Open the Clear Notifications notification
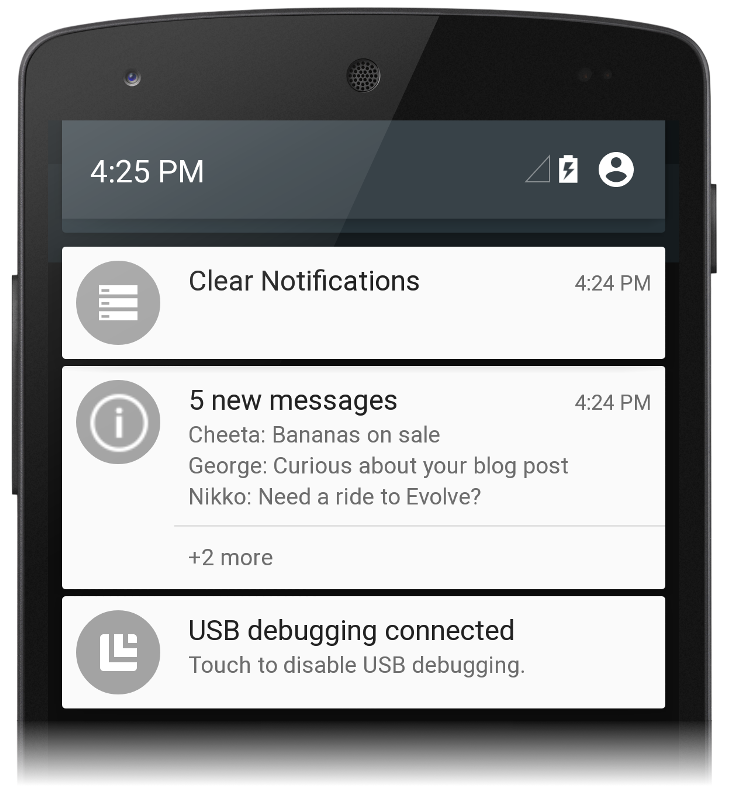This screenshot has height=802, width=729. coord(363,302)
